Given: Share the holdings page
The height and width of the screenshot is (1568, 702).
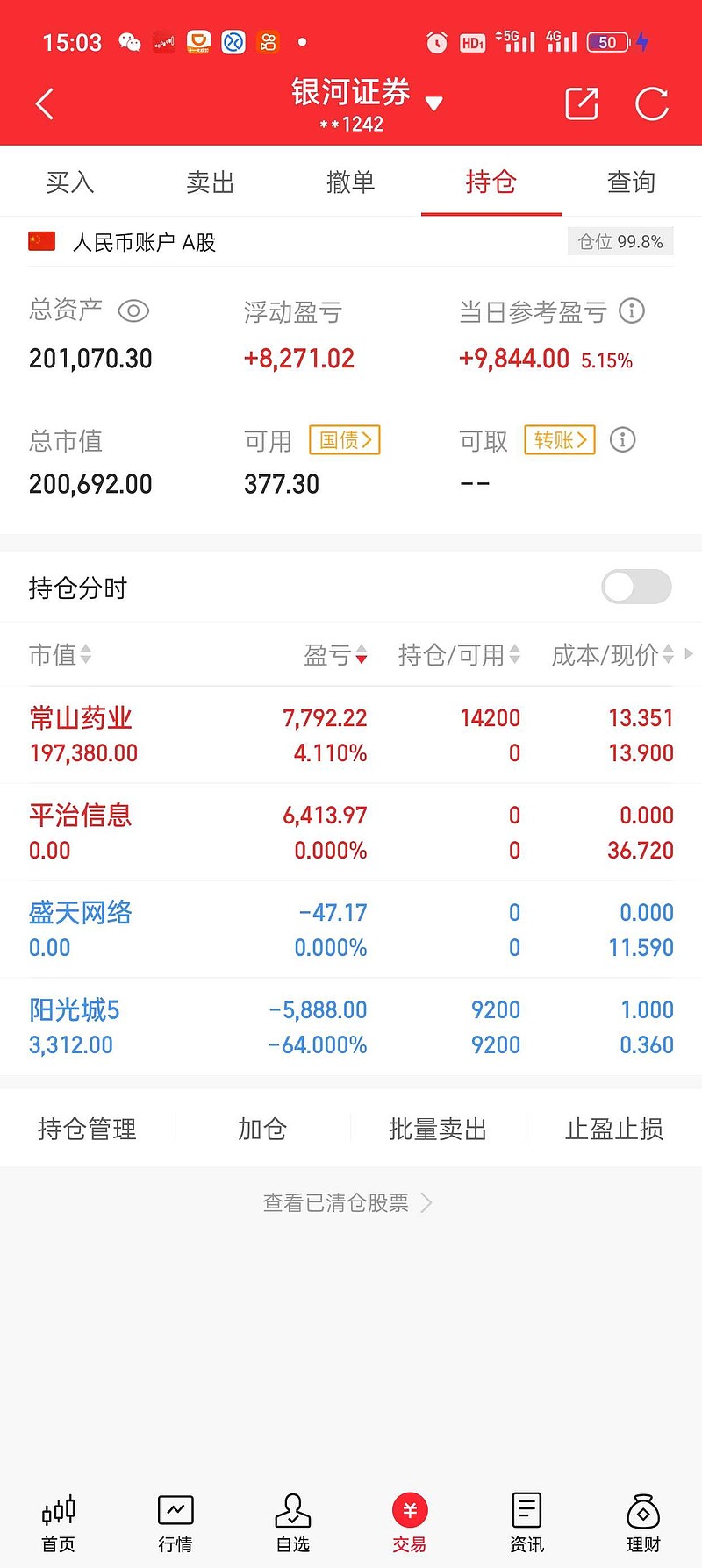Looking at the screenshot, I should coord(581,103).
